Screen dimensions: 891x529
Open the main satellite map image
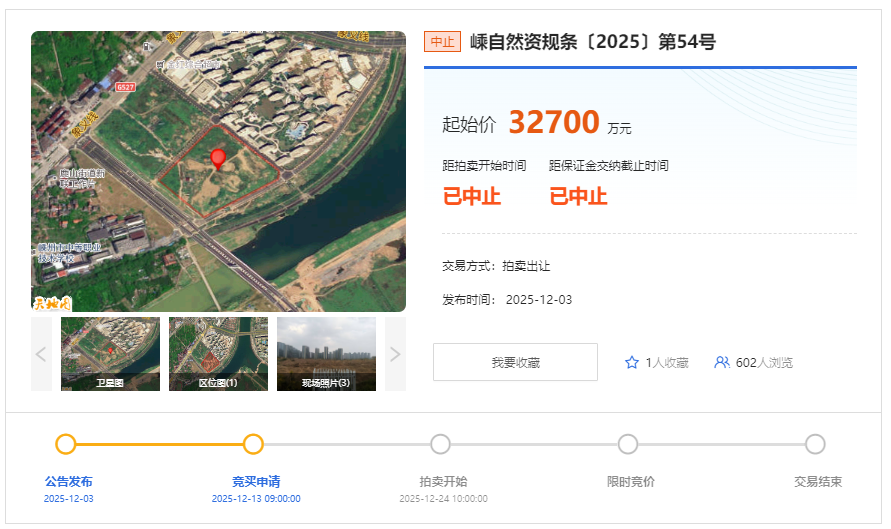coord(218,171)
